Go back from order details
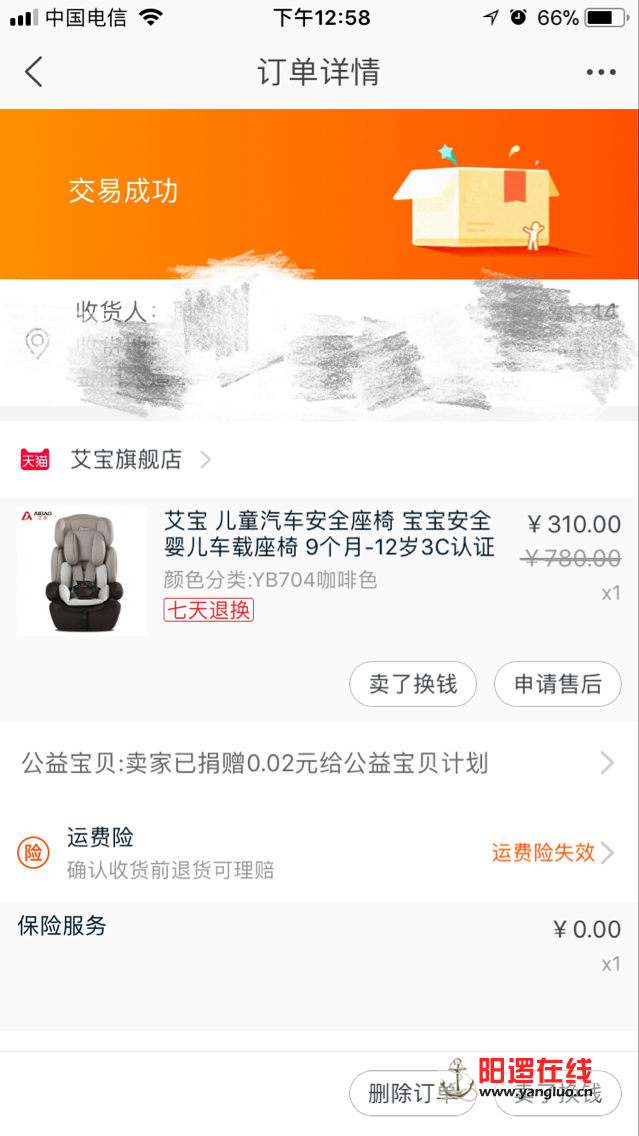The height and width of the screenshot is (1136, 639). point(34,72)
